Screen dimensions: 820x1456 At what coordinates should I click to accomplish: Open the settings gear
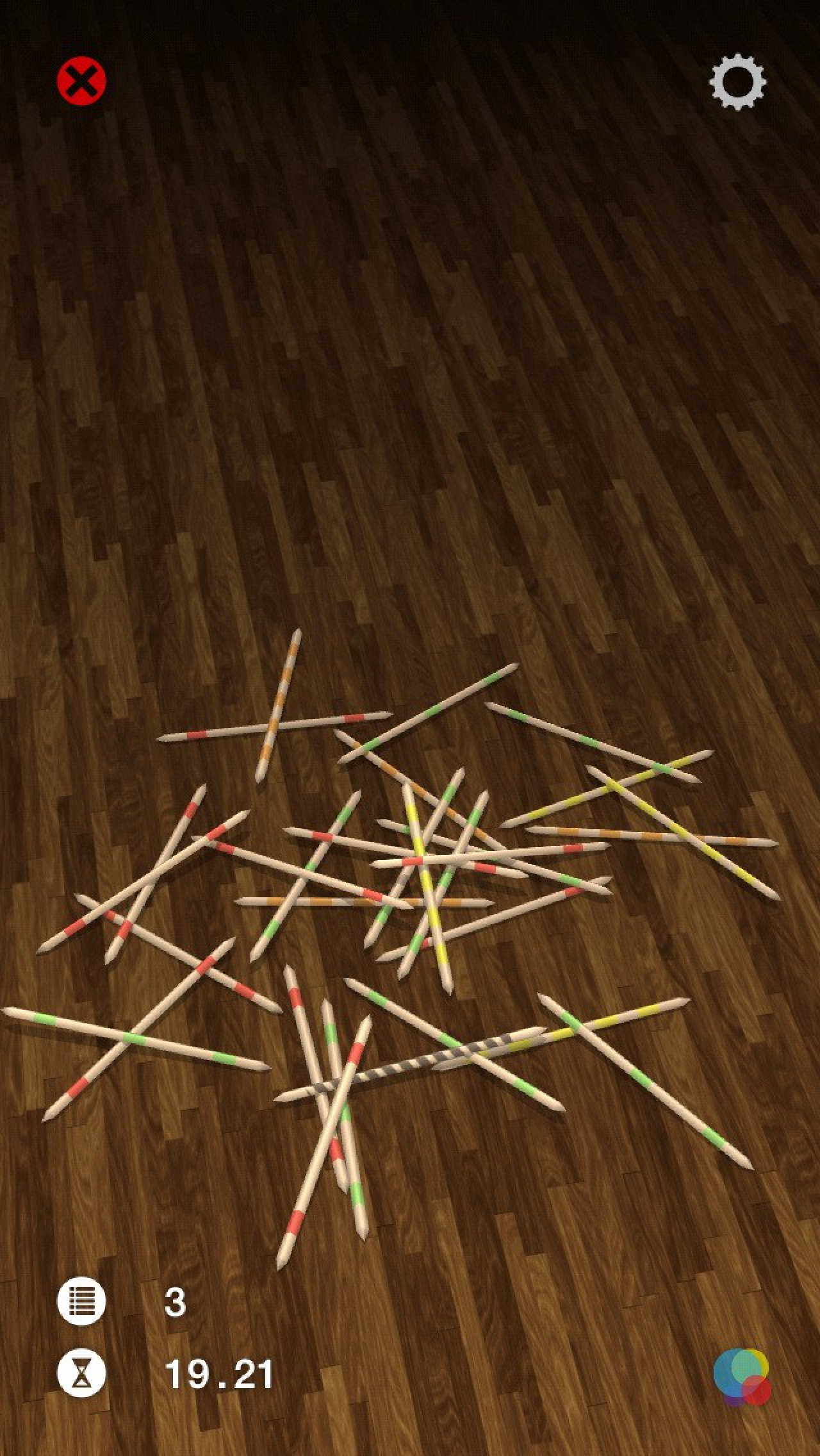(x=737, y=81)
